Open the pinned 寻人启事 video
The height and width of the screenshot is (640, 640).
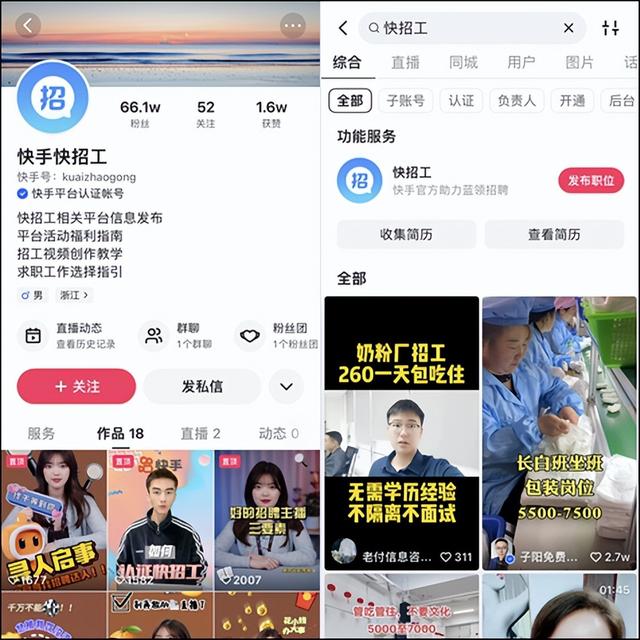[x=53, y=517]
